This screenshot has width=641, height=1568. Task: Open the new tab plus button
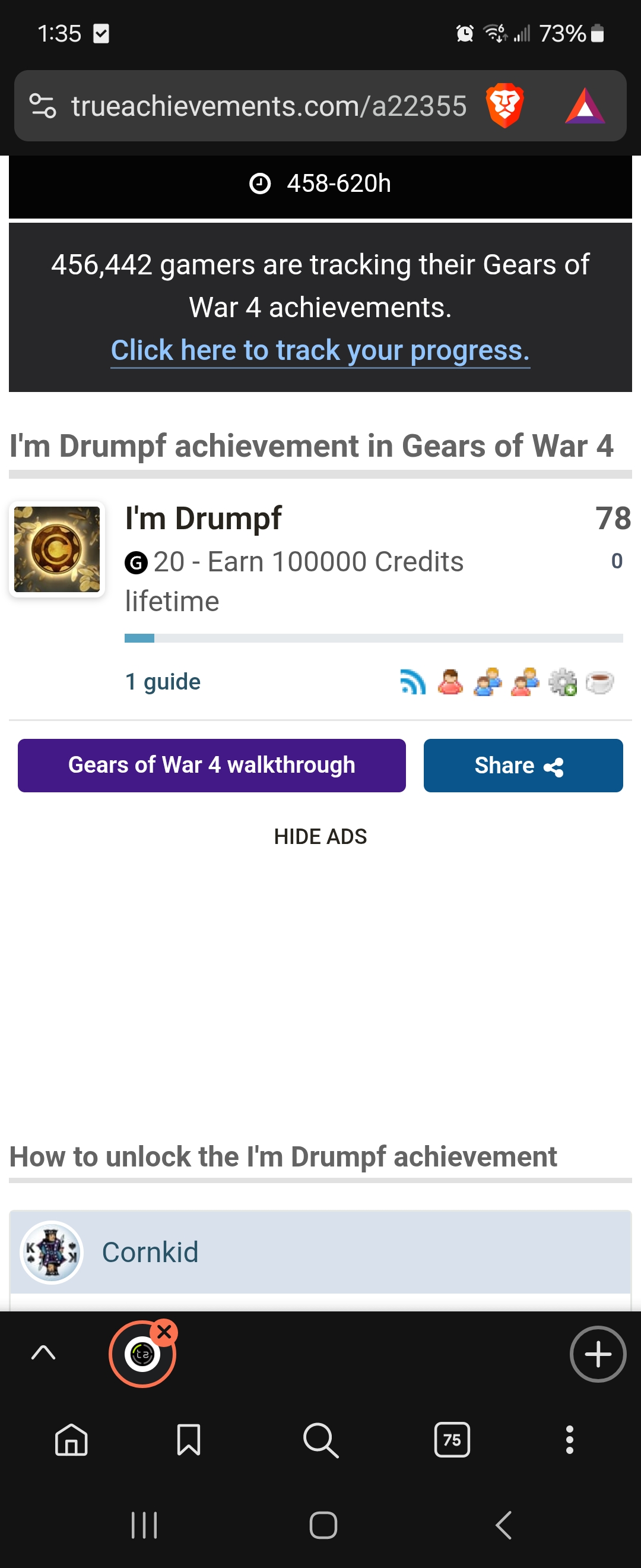(597, 1354)
